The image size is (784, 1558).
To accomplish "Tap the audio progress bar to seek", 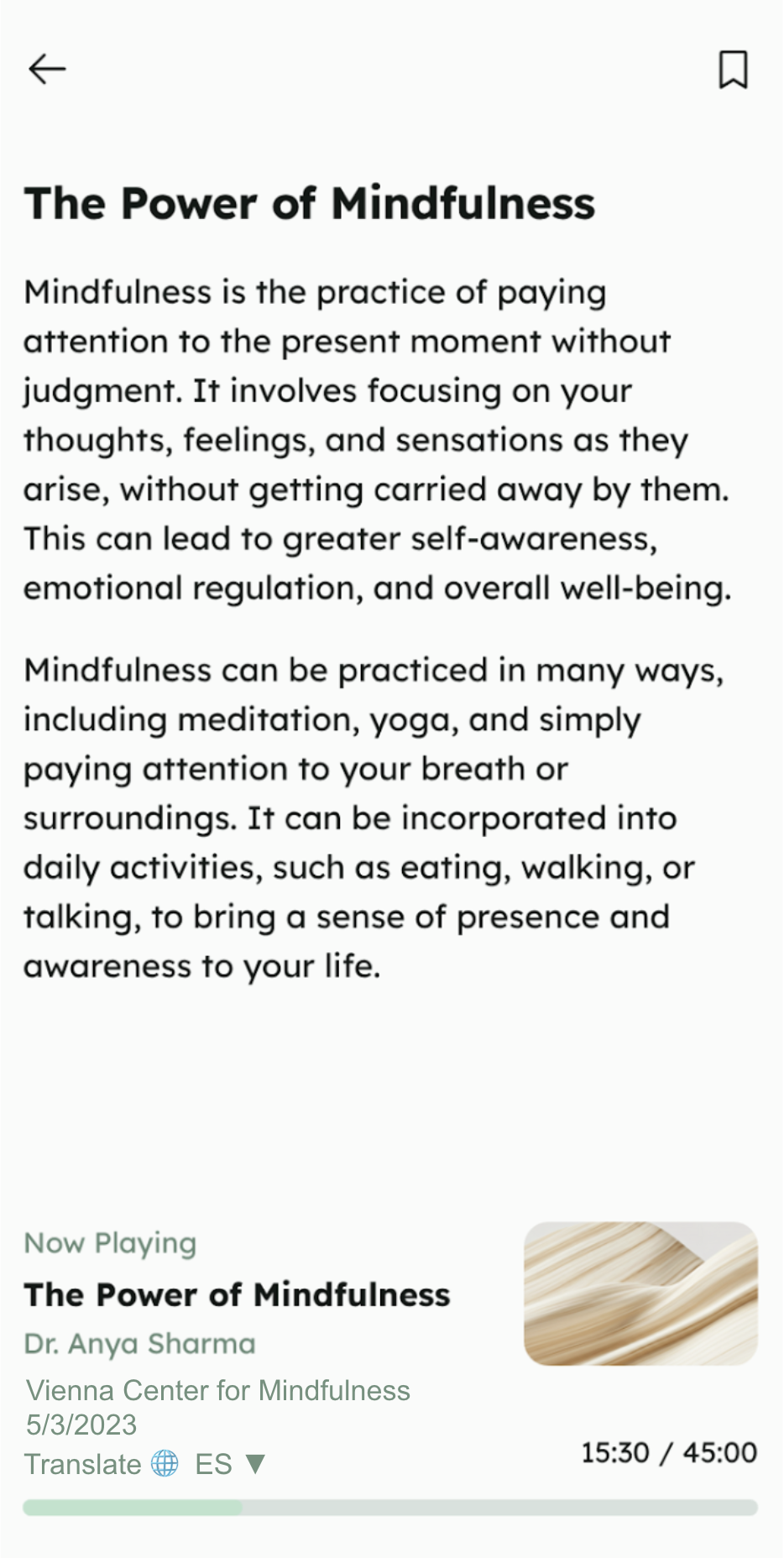I will pyautogui.click(x=390, y=1508).
